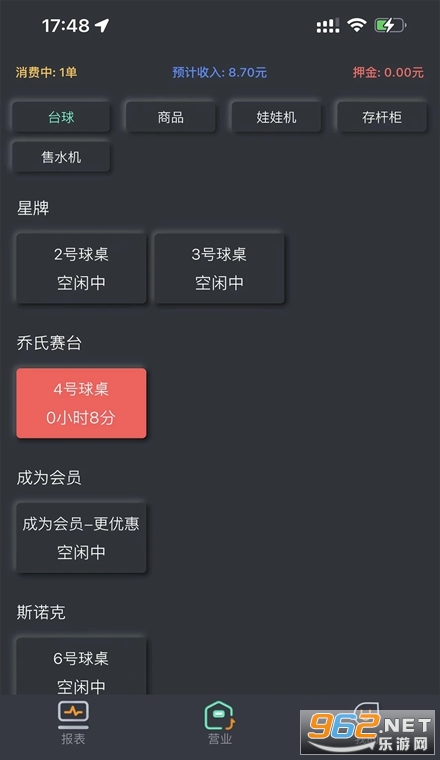This screenshot has width=440, height=760.
Task: Go to the 报表 tab
Action: click(x=73, y=724)
